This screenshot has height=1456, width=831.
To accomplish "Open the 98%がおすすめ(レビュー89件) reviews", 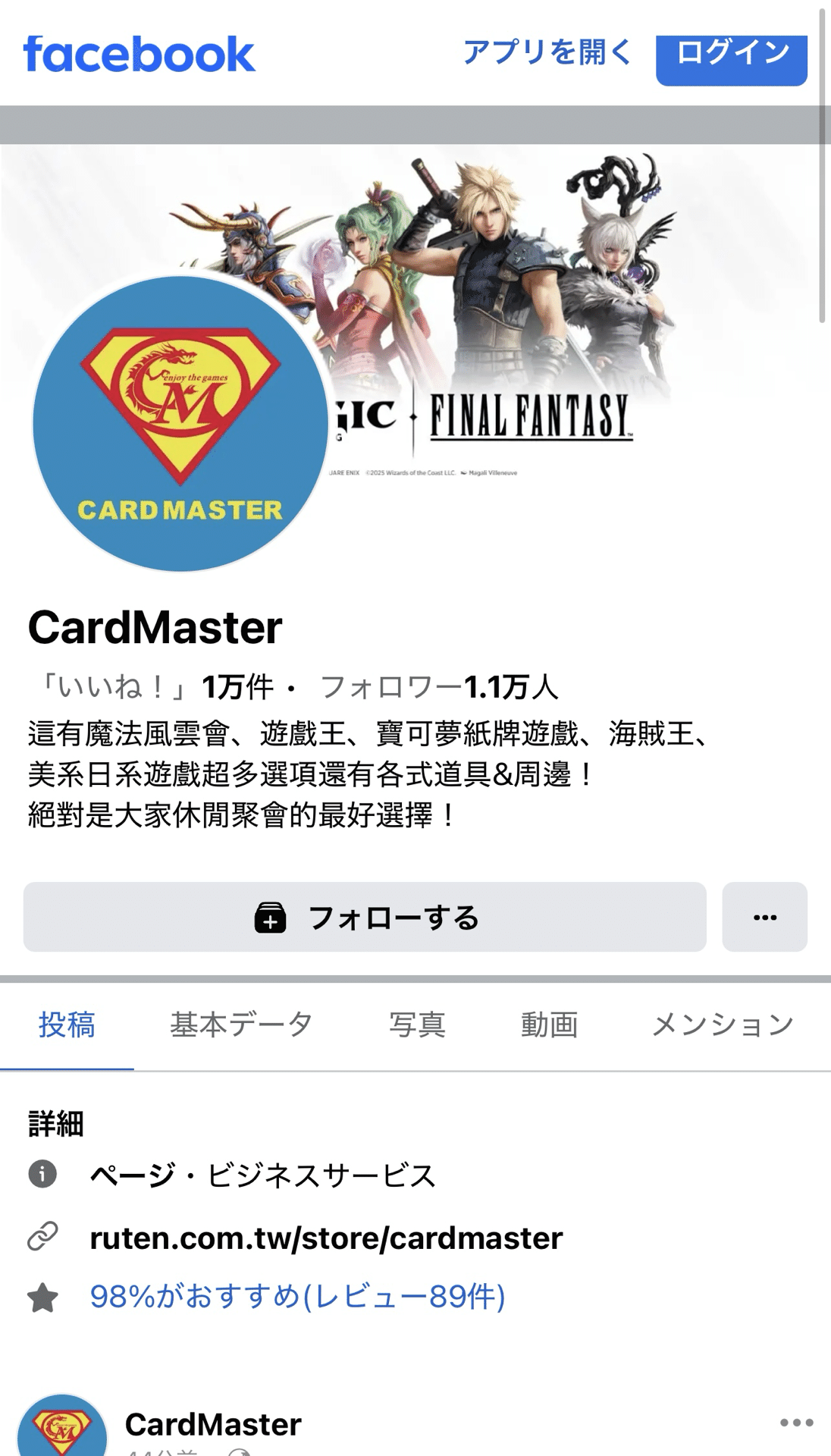I will (x=297, y=1294).
